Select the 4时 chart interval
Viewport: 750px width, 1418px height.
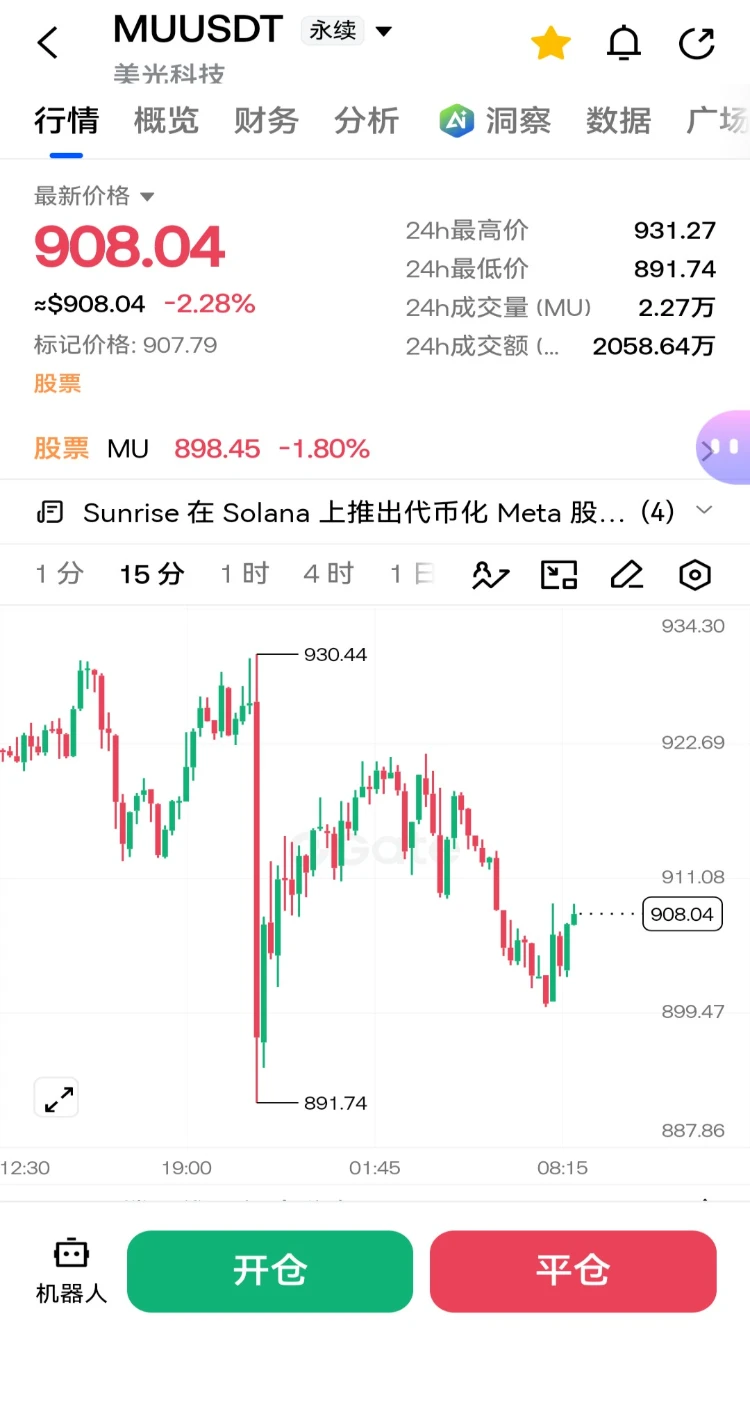(x=328, y=574)
